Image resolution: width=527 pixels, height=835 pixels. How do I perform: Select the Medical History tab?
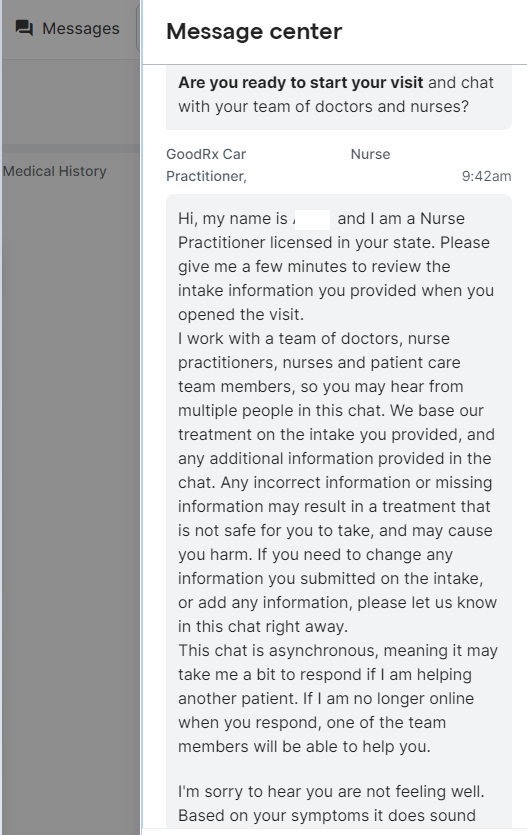click(x=54, y=171)
